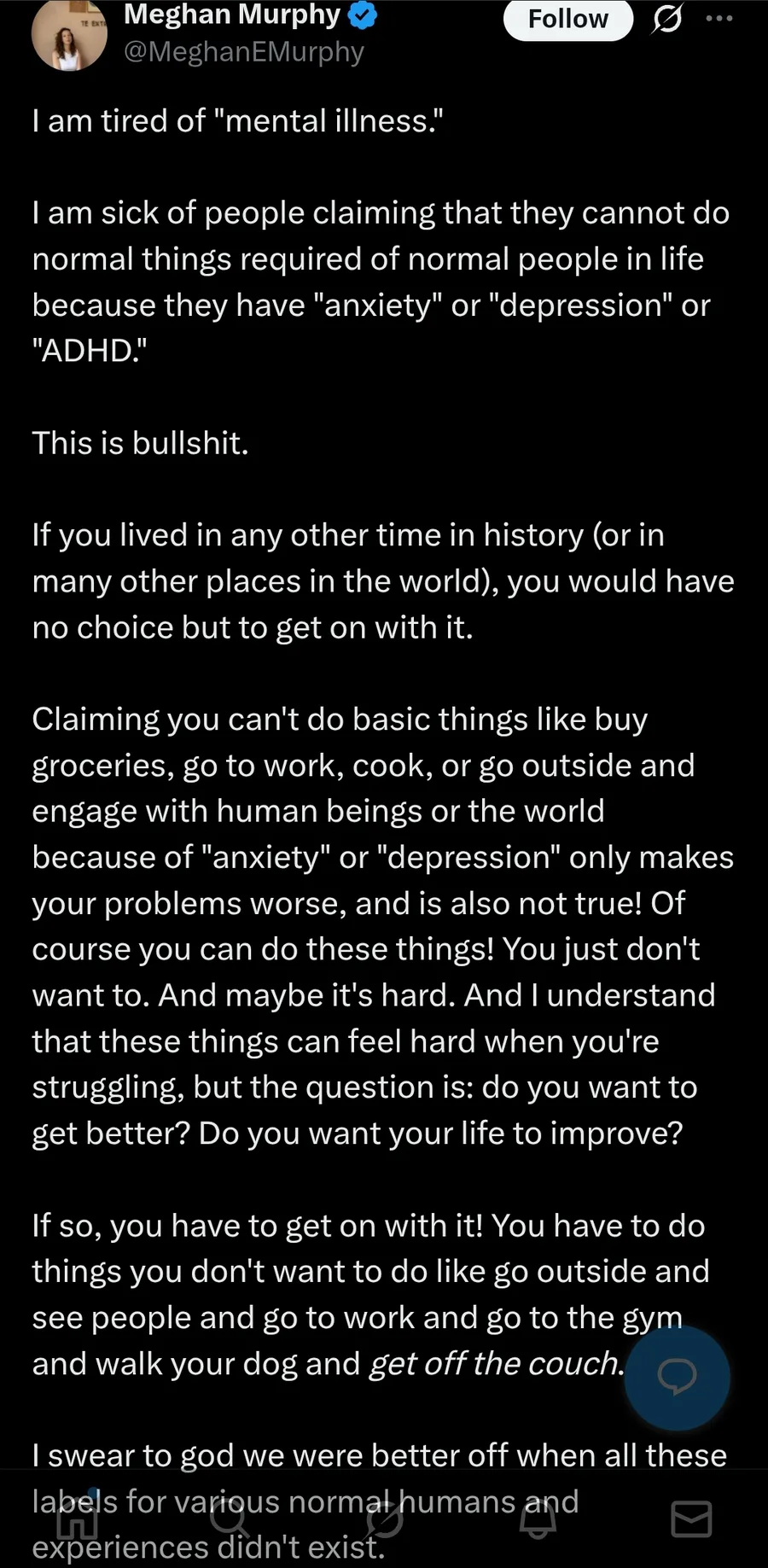Image resolution: width=768 pixels, height=1568 pixels.
Task: Open the direct messages tab
Action: pos(691,1518)
